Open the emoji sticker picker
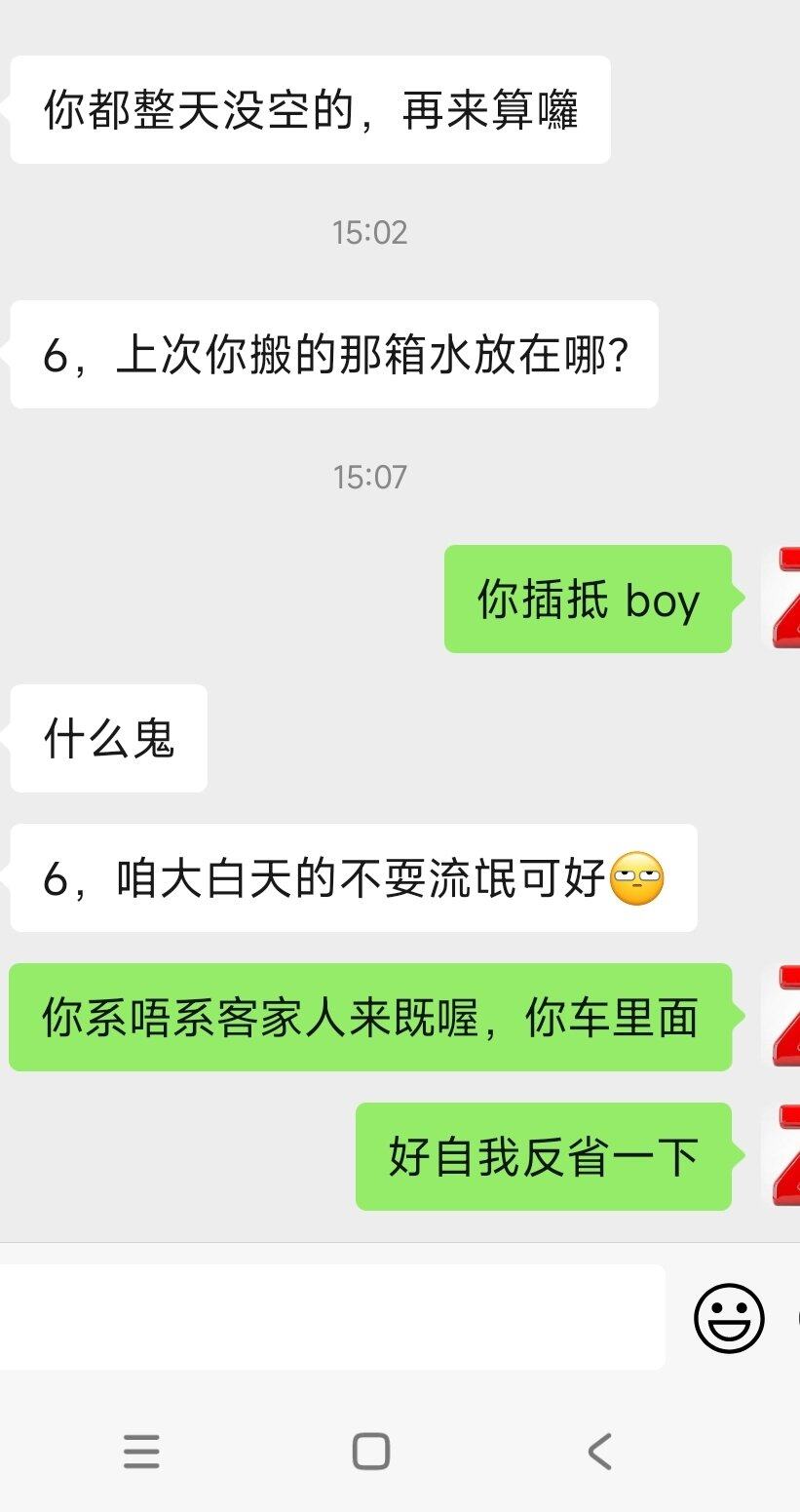Image resolution: width=800 pixels, height=1512 pixels. (729, 1318)
